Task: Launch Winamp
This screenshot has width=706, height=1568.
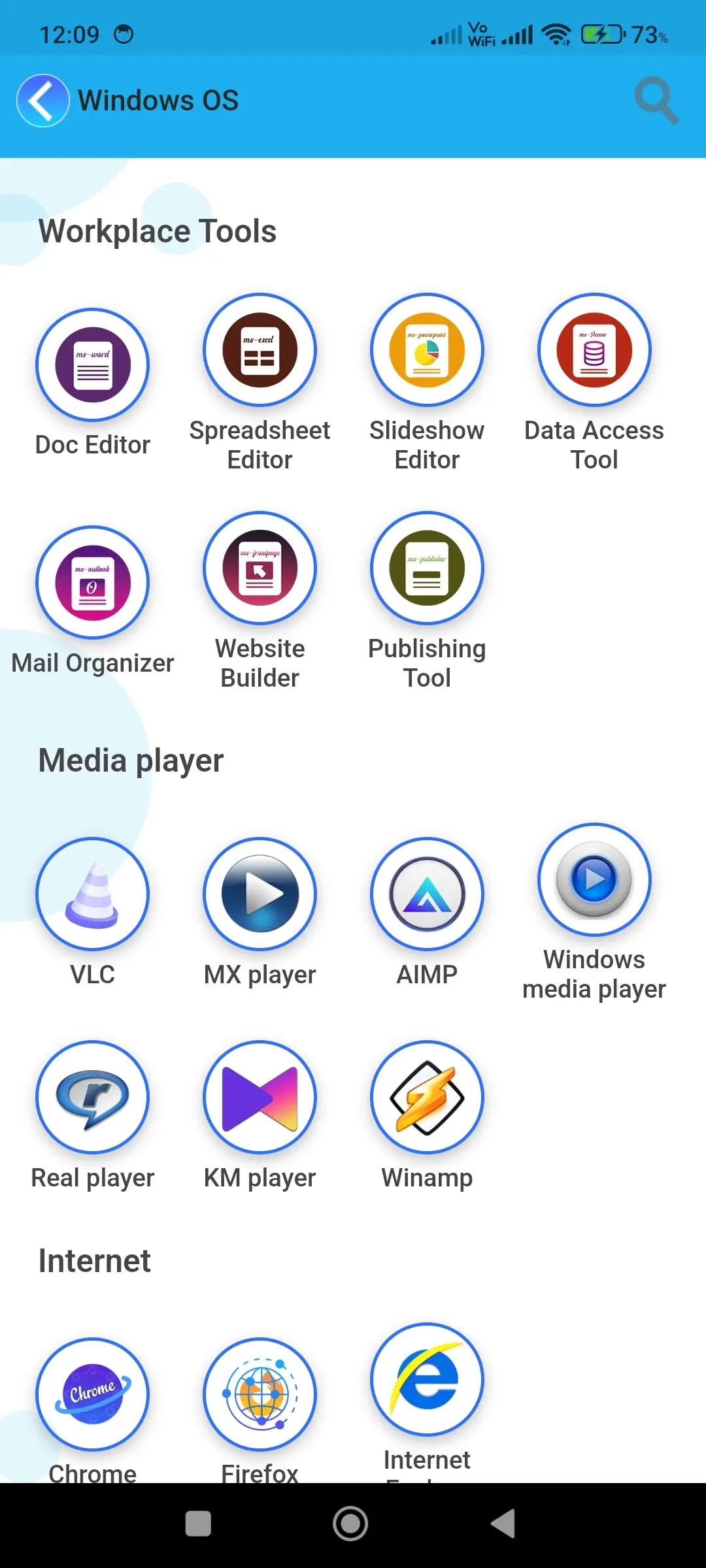Action: click(427, 1098)
